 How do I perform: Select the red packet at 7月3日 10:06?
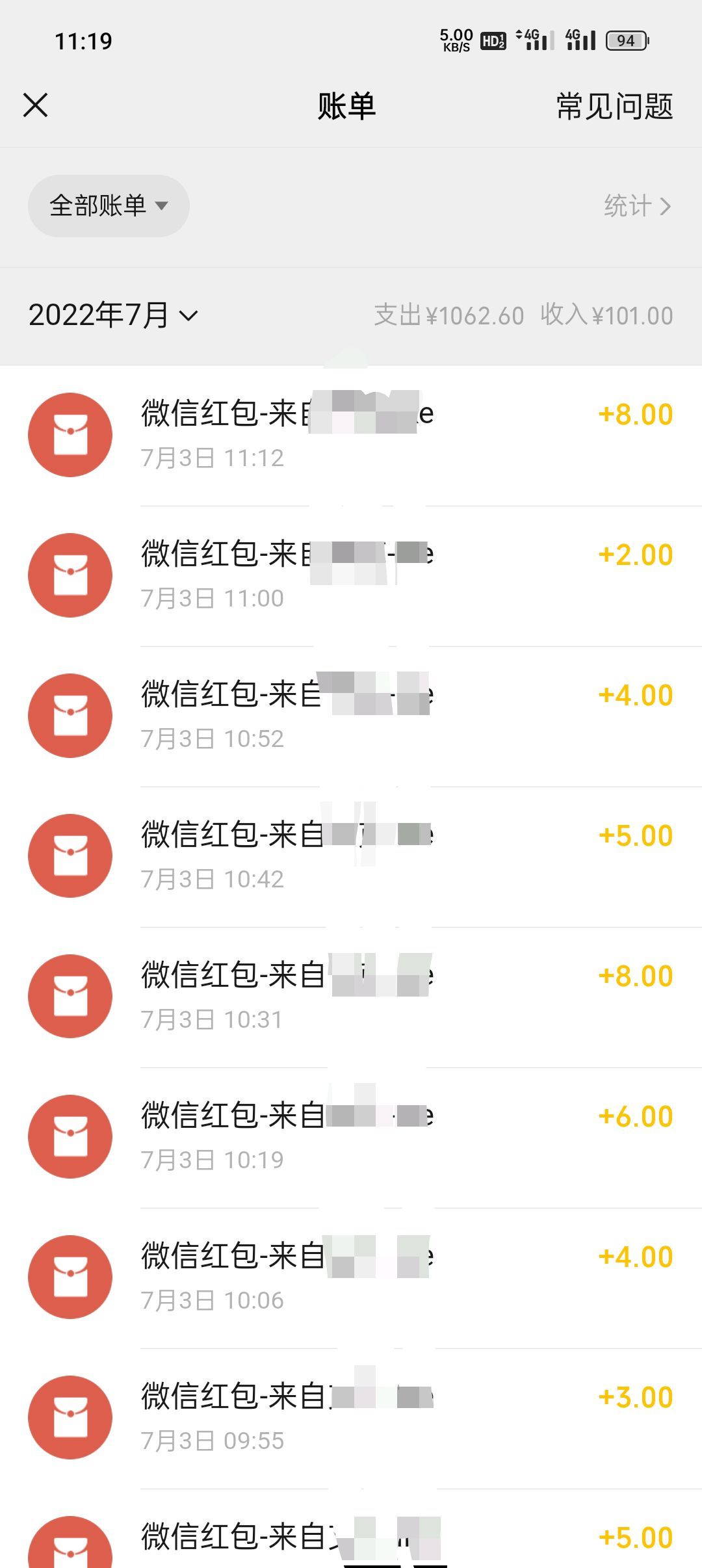pos(351,1278)
